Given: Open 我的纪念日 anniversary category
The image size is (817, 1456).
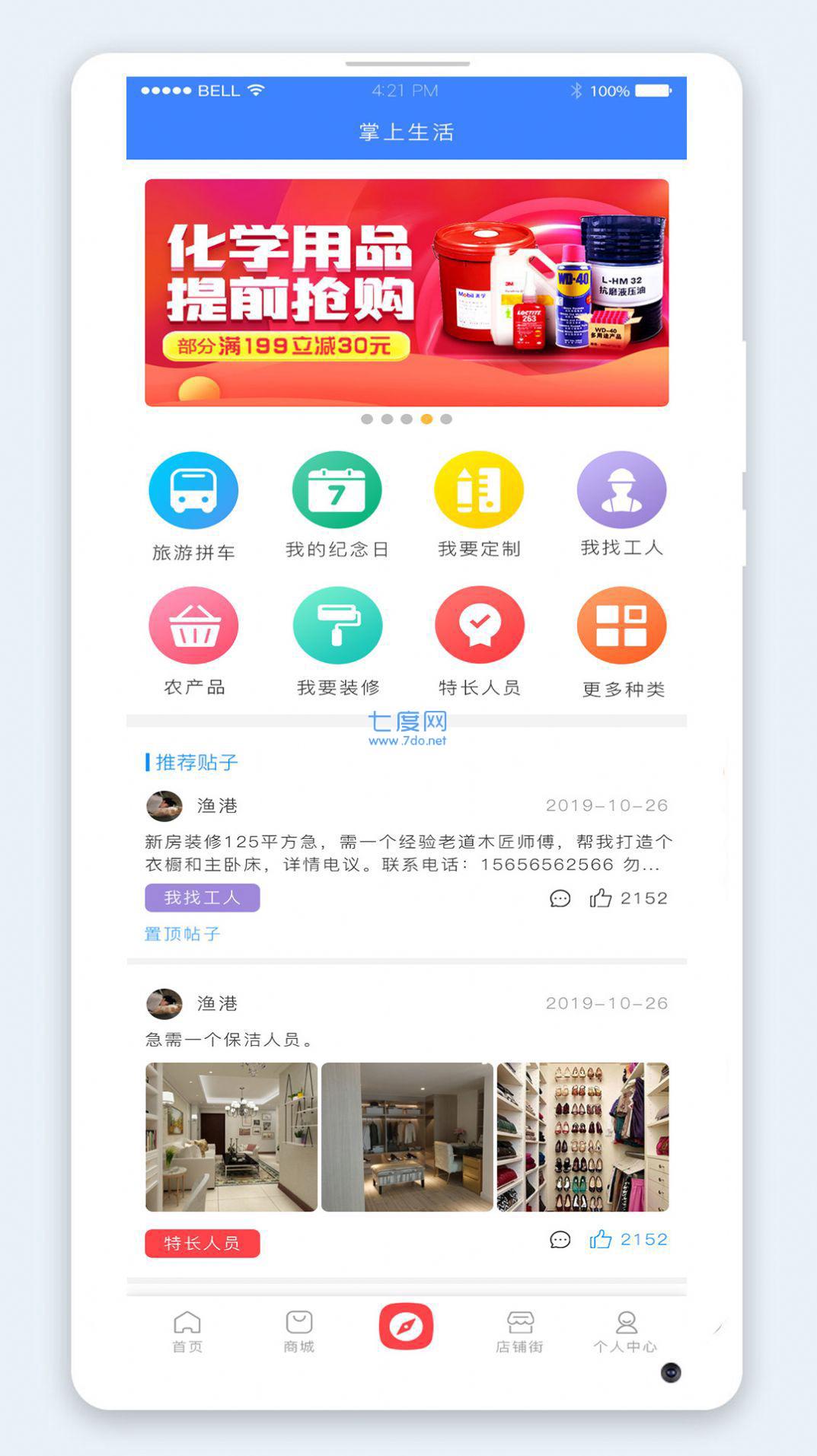Looking at the screenshot, I should (337, 491).
